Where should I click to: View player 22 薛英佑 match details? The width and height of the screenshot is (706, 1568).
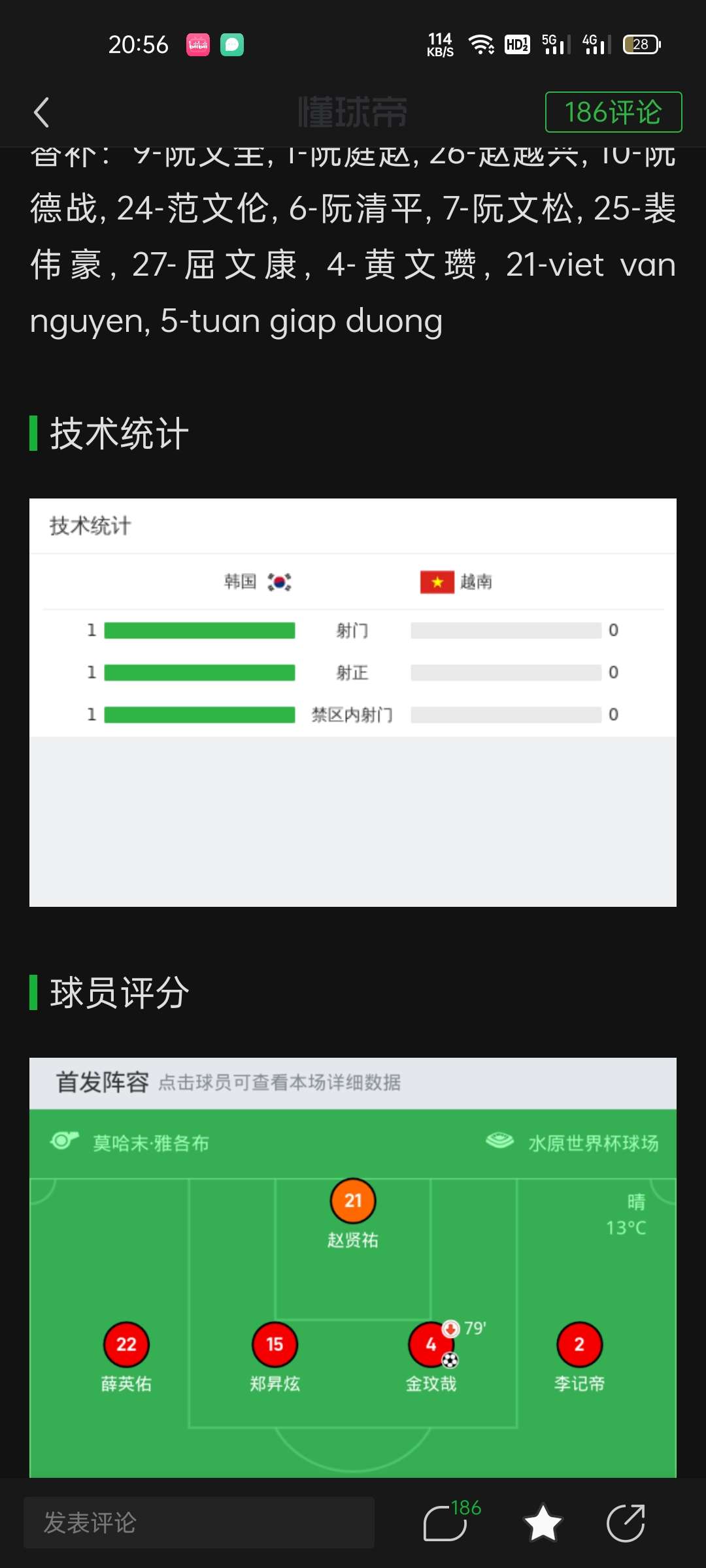126,1357
